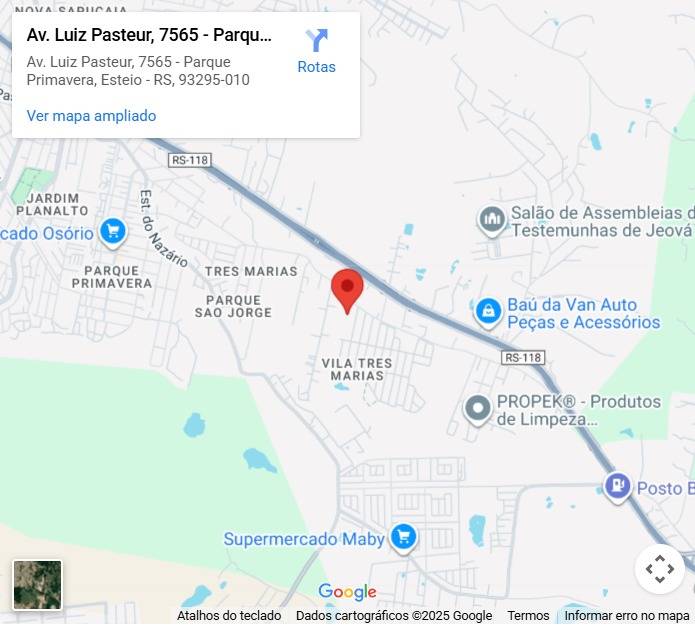Open Rotas directions
Screen dimensions: 695x628
[316, 51]
